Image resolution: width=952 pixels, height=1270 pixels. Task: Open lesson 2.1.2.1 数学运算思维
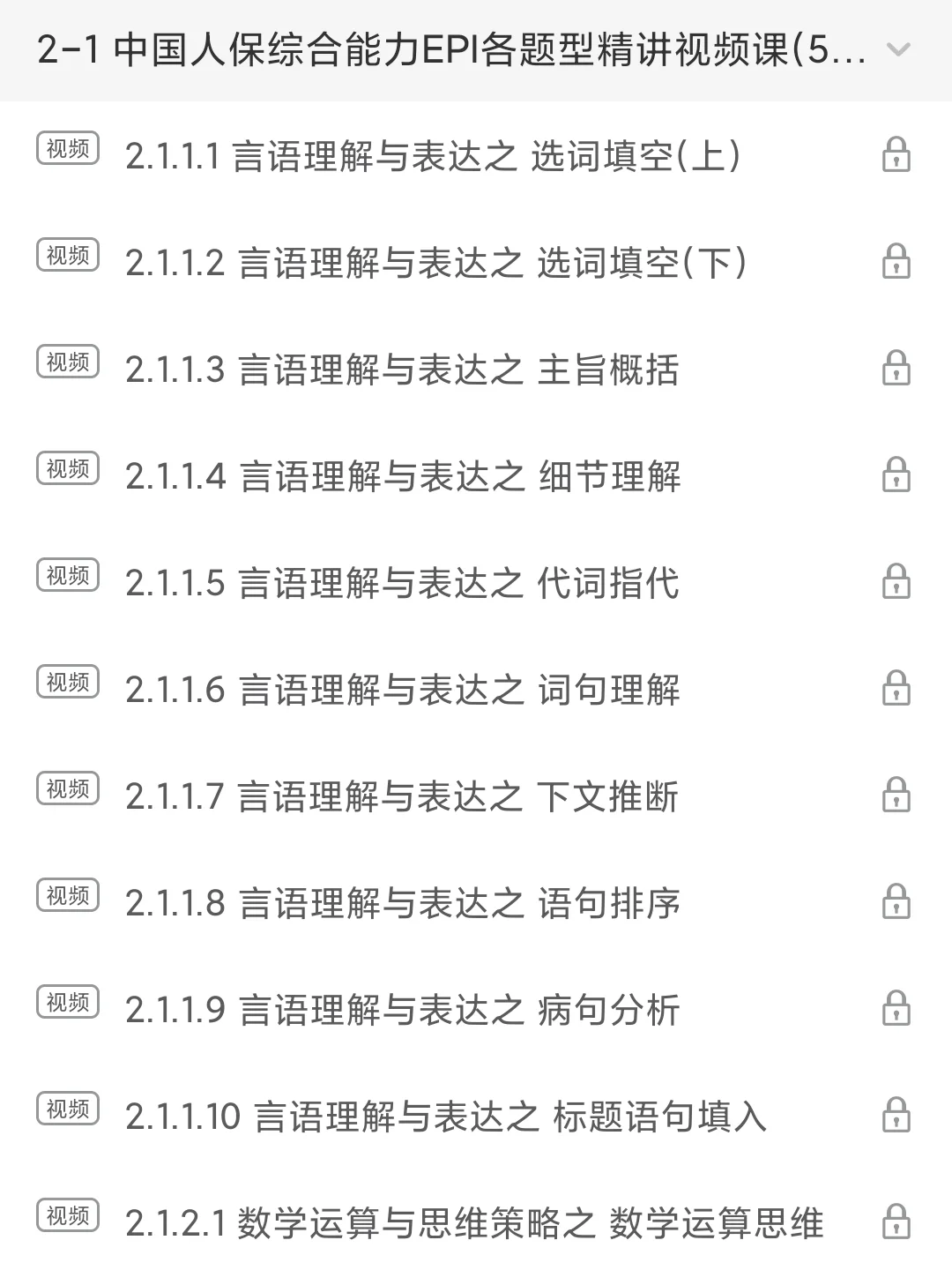[474, 1223]
